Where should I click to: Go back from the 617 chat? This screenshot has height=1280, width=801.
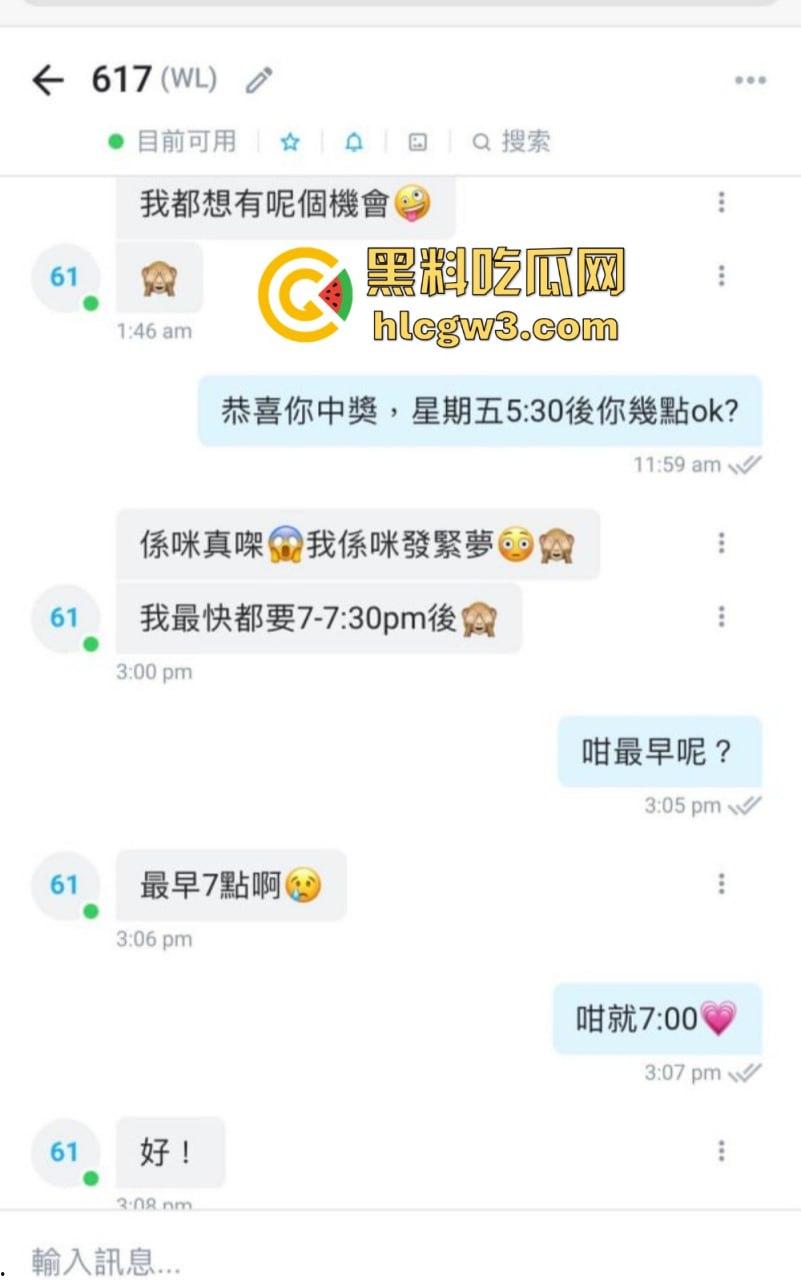pyautogui.click(x=48, y=80)
